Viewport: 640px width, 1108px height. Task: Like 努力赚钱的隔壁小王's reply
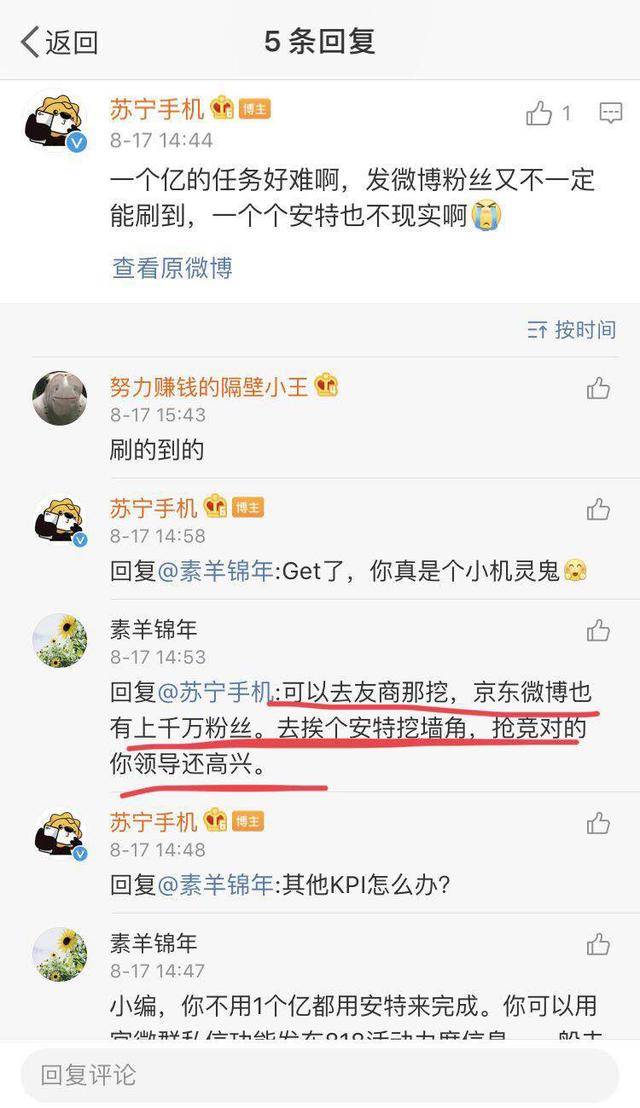pyautogui.click(x=598, y=388)
